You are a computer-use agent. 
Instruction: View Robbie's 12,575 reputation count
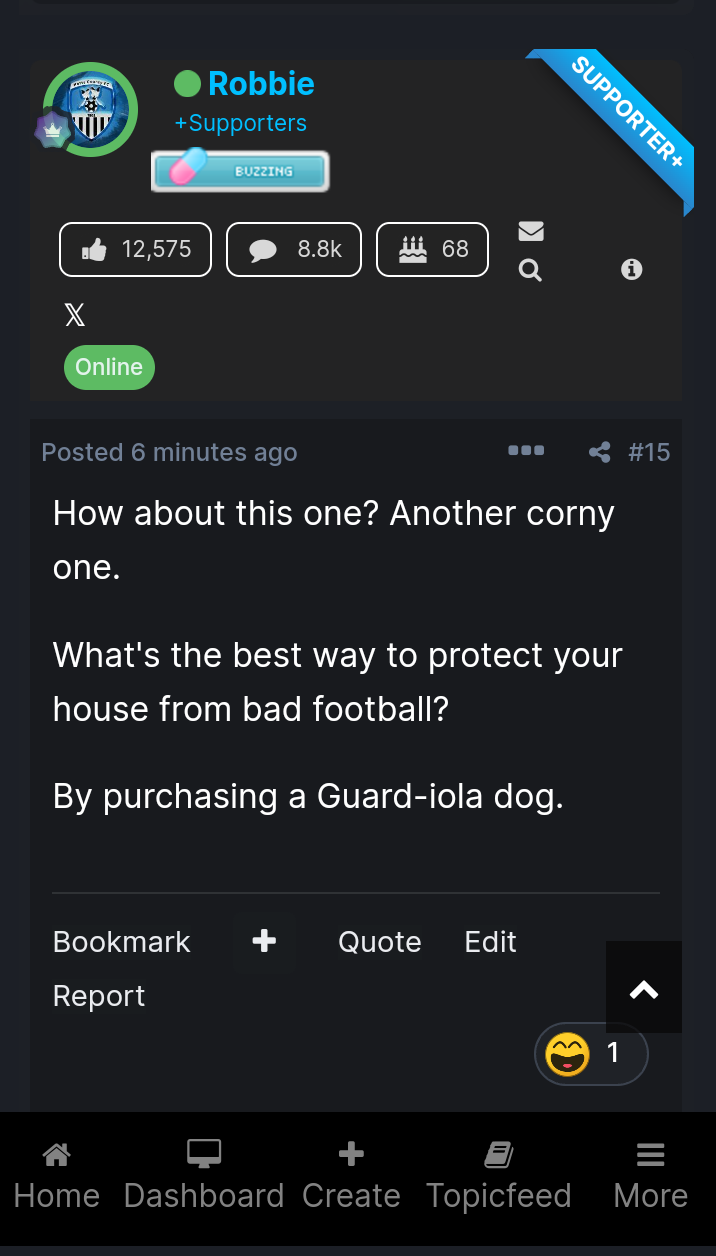click(136, 249)
